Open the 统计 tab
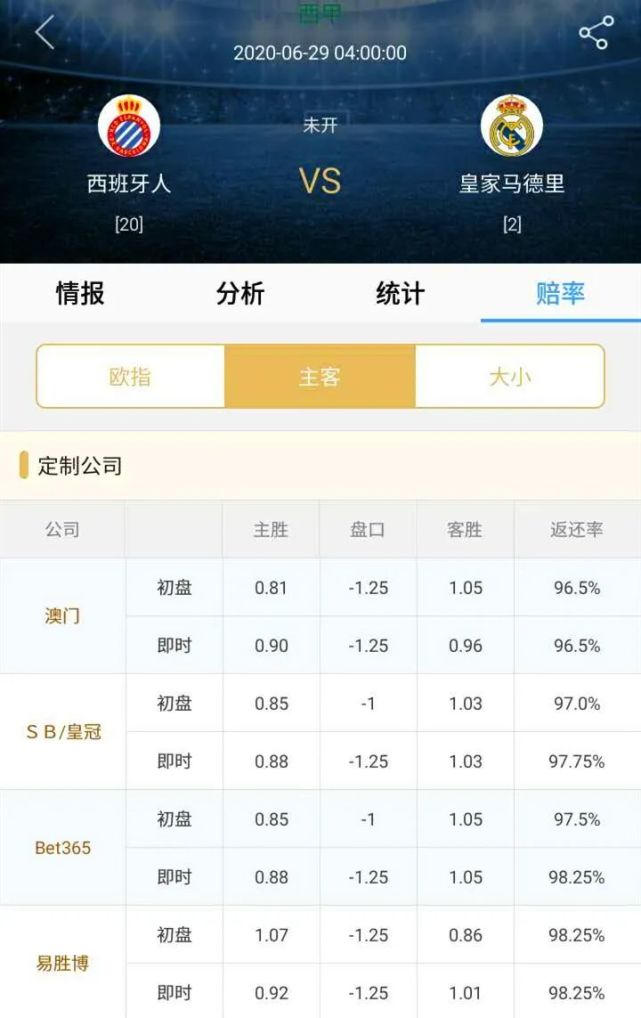Viewport: 641px width, 1018px height. pyautogui.click(x=400, y=293)
